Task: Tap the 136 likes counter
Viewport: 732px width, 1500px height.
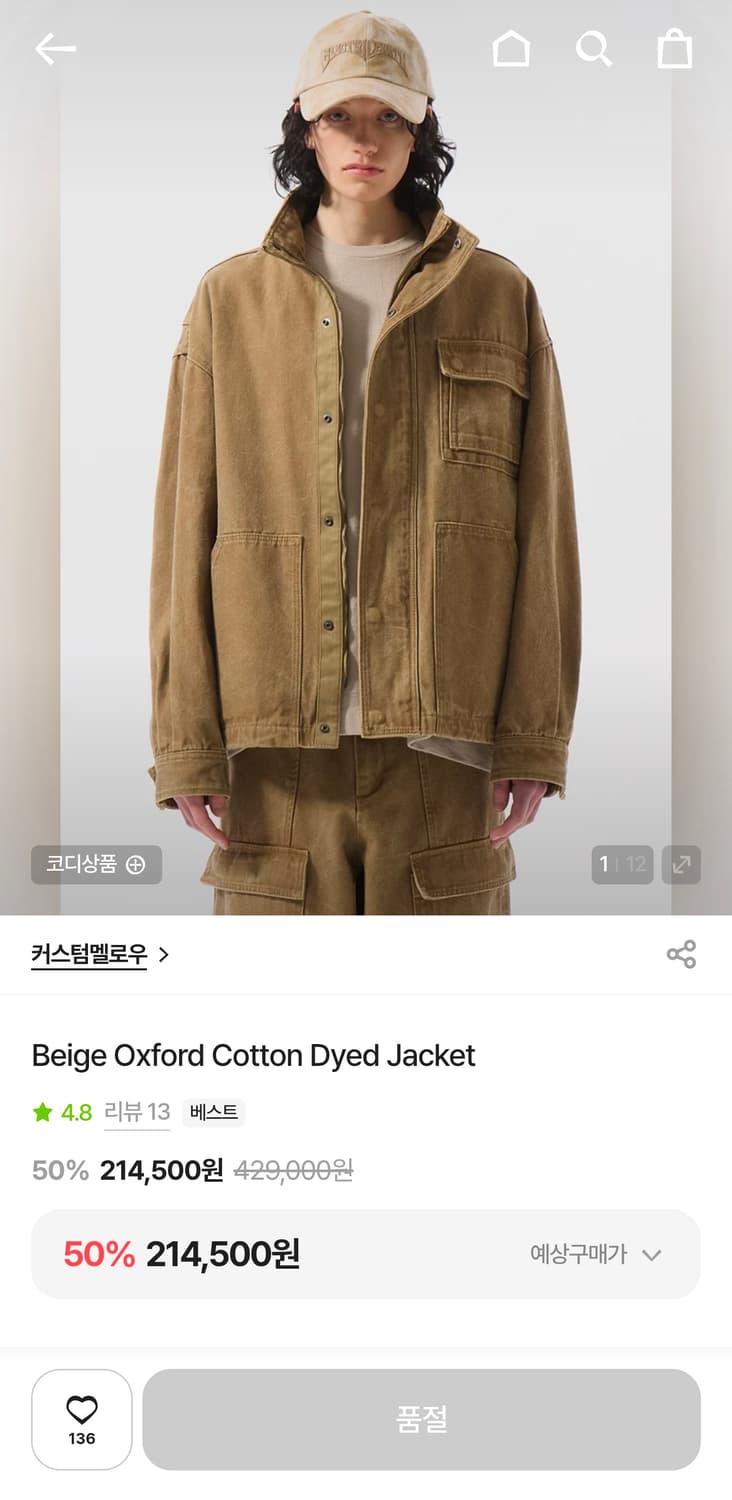Action: [81, 1441]
